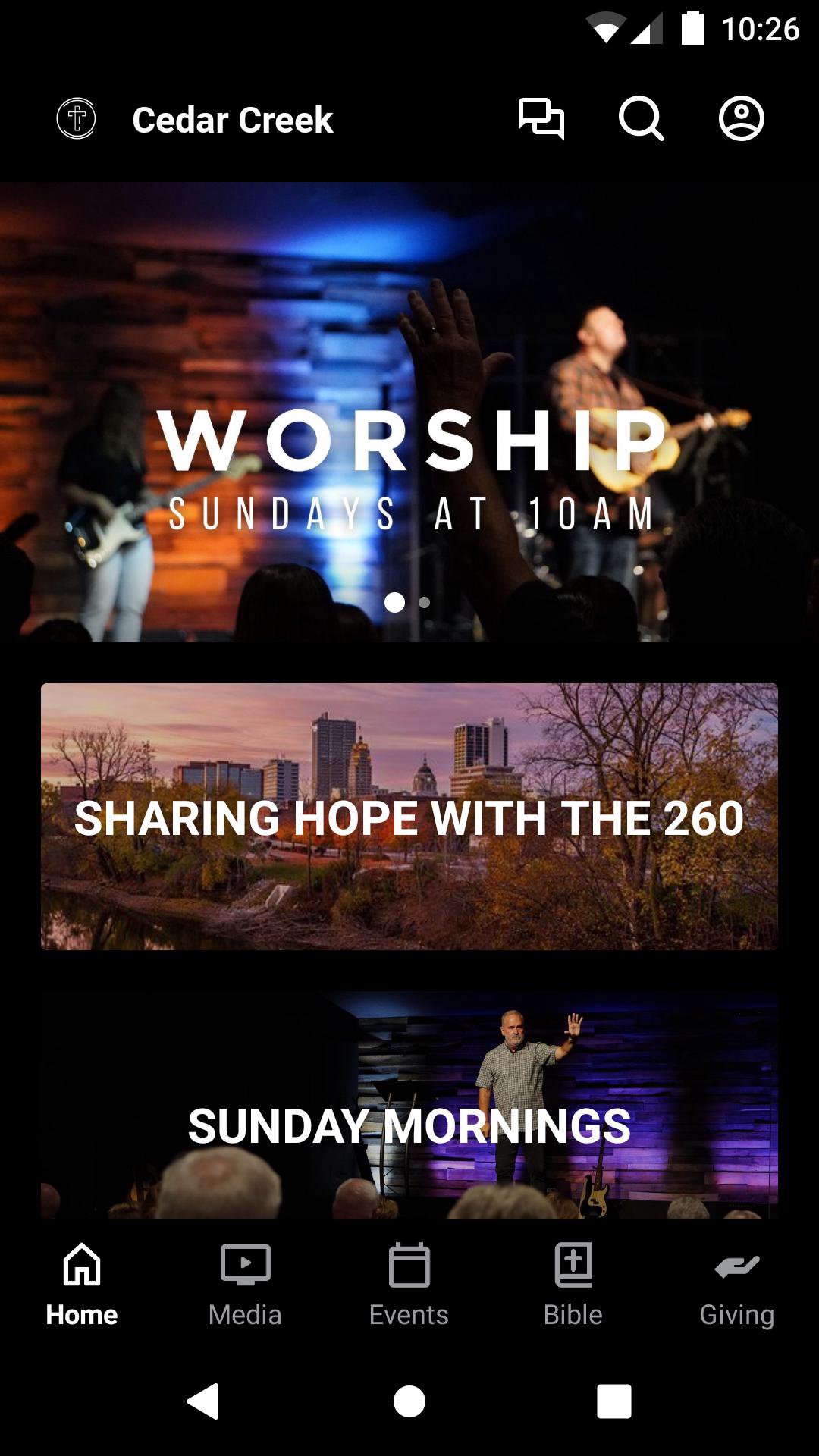
Task: Open the recent apps overview
Action: tap(613, 1401)
